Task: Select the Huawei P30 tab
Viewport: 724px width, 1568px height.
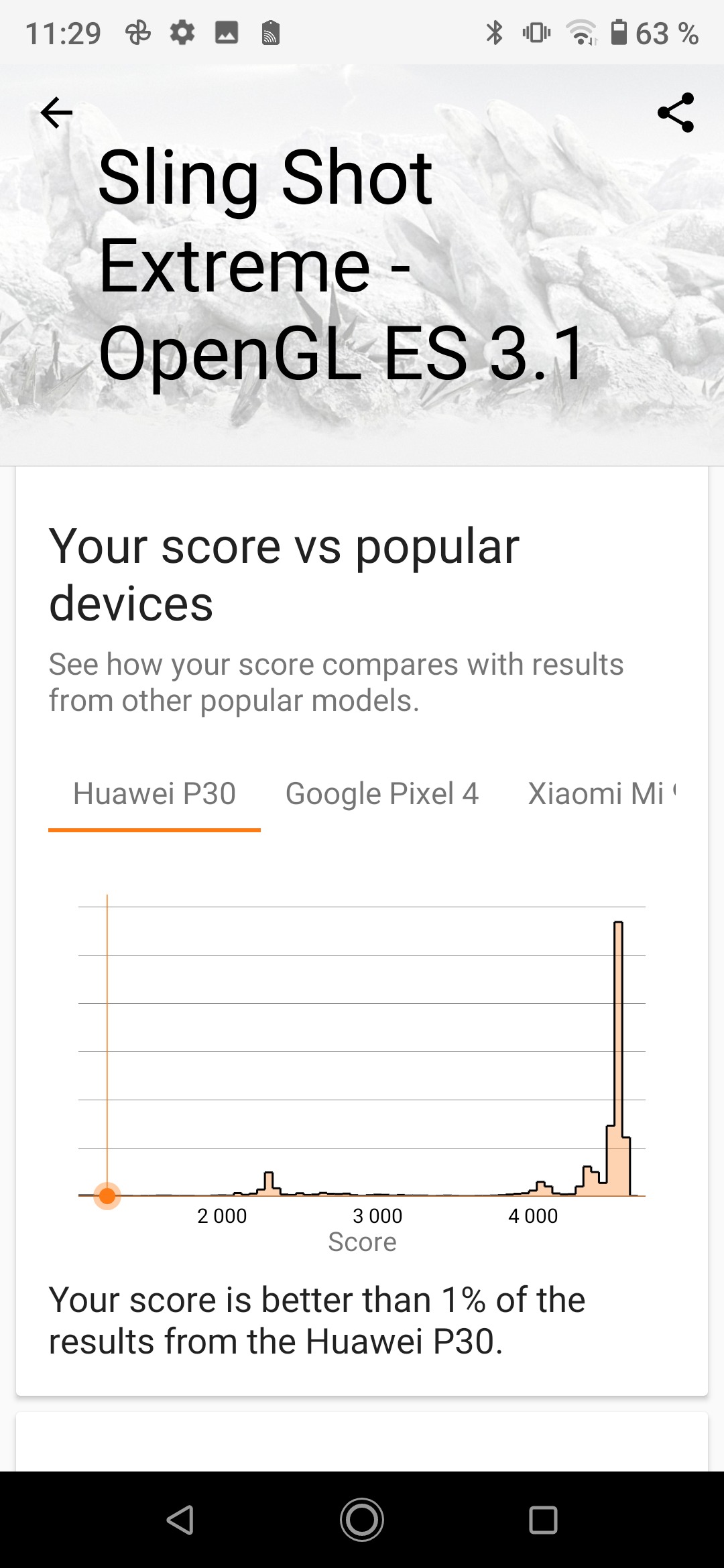Action: point(154,794)
